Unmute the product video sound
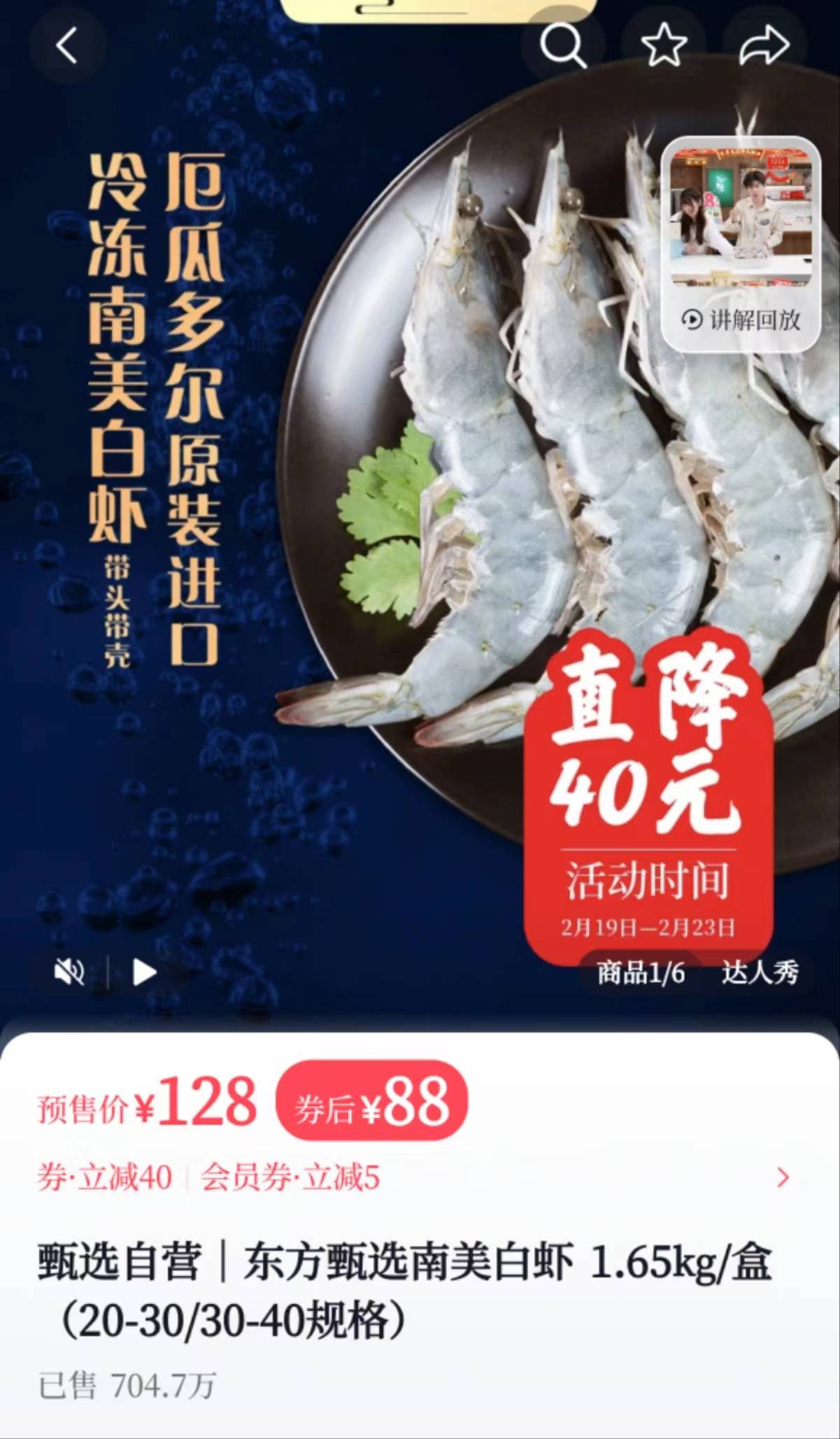The image size is (840, 1439). (x=69, y=972)
